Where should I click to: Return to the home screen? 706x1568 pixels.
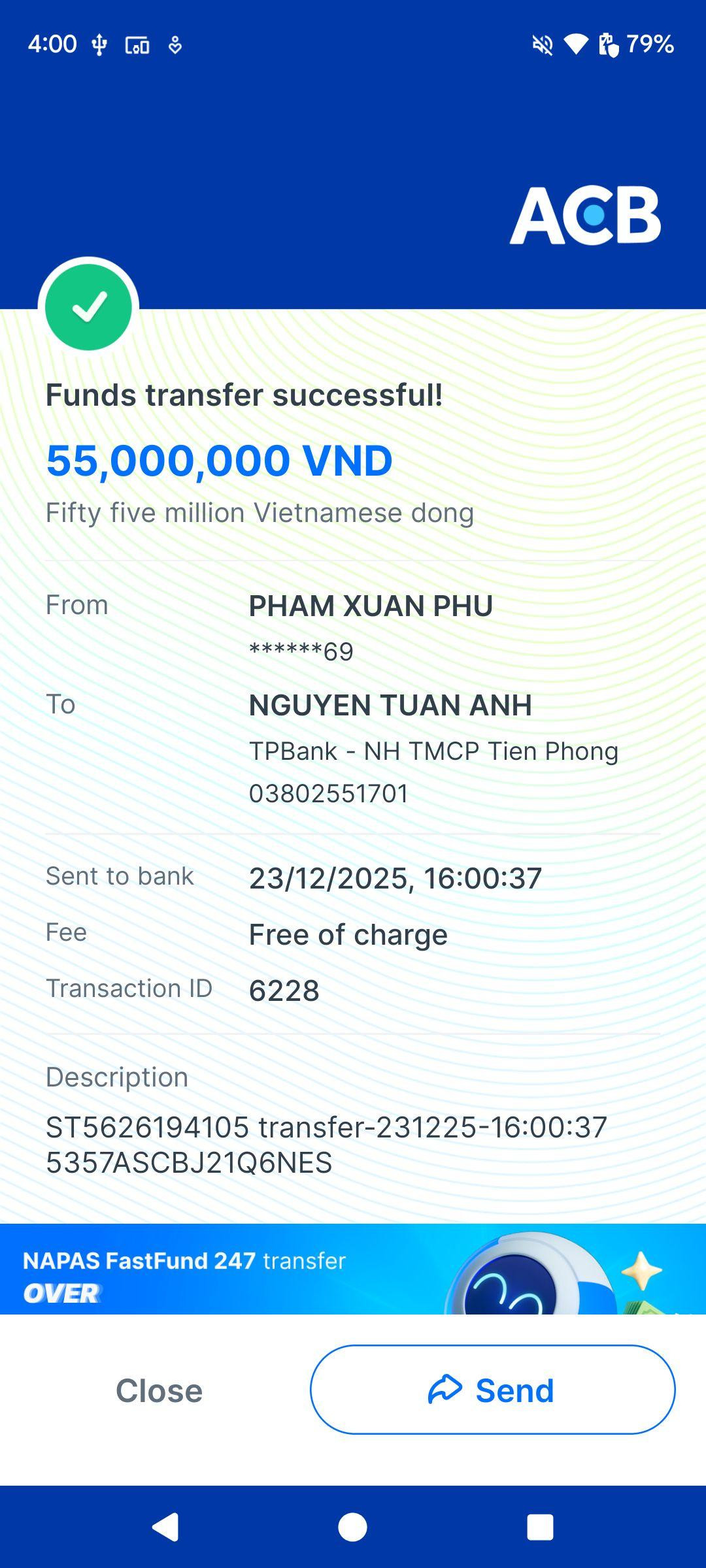352,1527
